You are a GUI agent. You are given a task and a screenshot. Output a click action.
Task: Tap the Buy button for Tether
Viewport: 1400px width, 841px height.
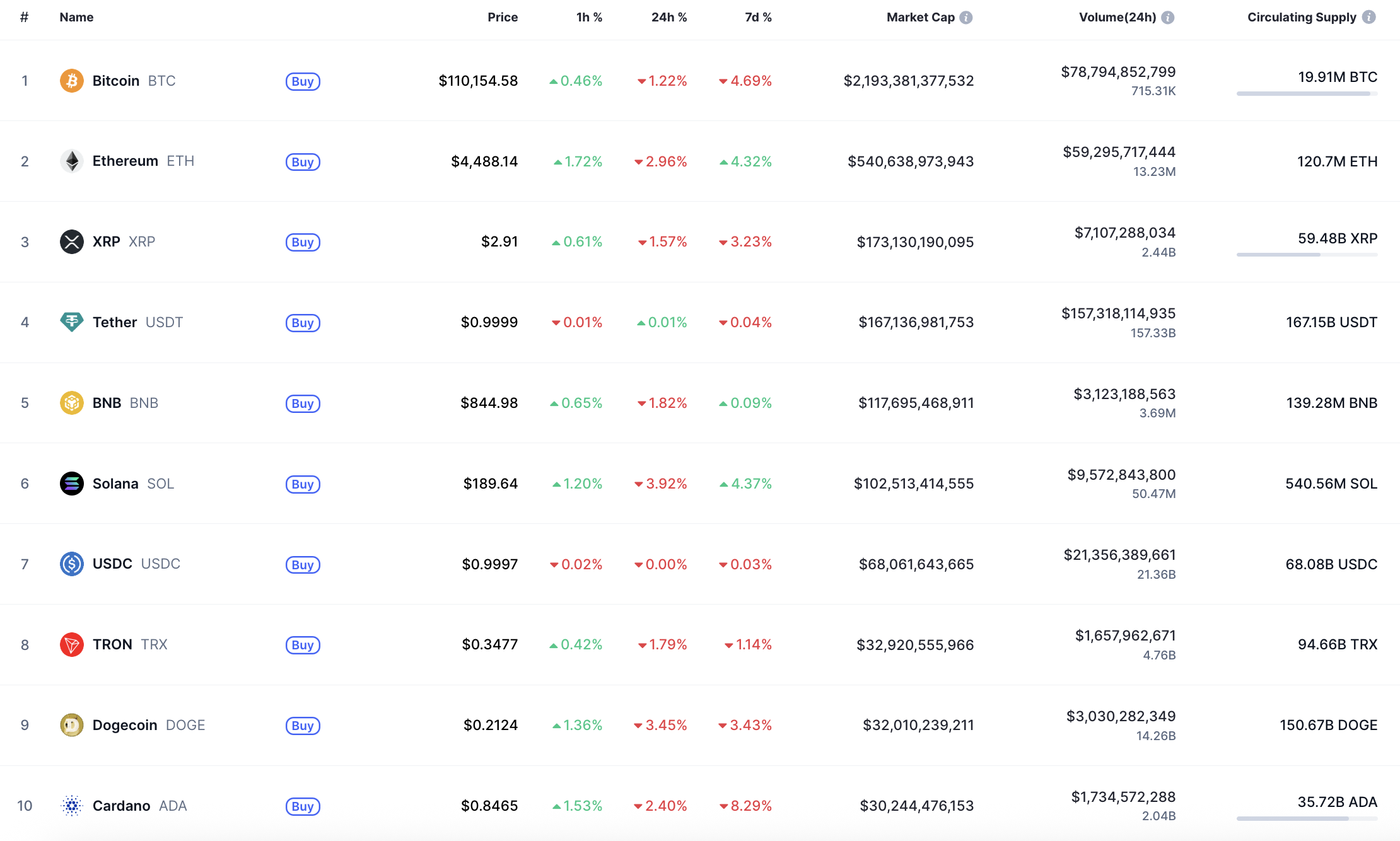pyautogui.click(x=303, y=323)
